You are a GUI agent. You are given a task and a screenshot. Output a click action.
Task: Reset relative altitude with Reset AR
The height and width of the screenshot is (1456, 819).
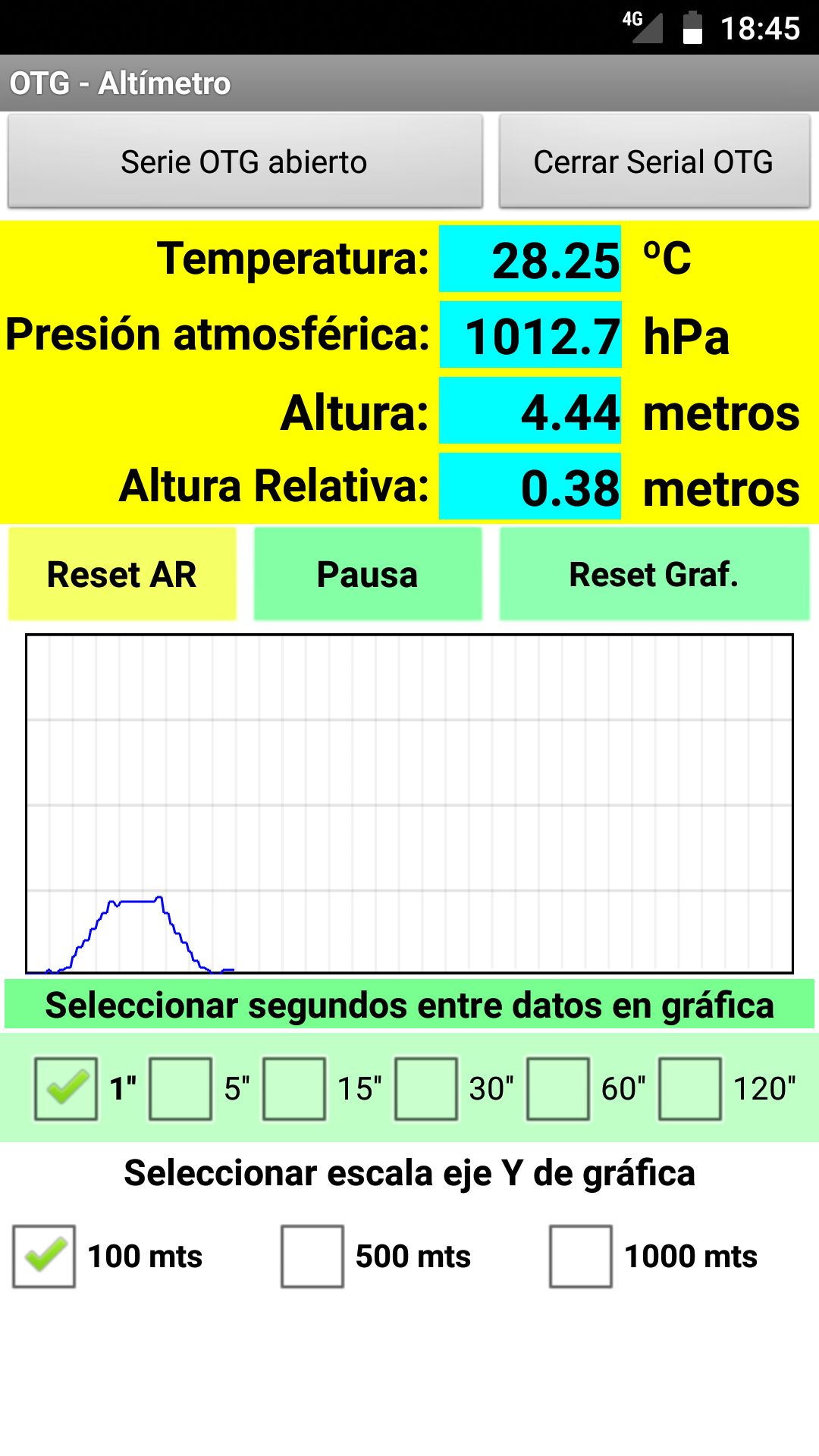122,574
